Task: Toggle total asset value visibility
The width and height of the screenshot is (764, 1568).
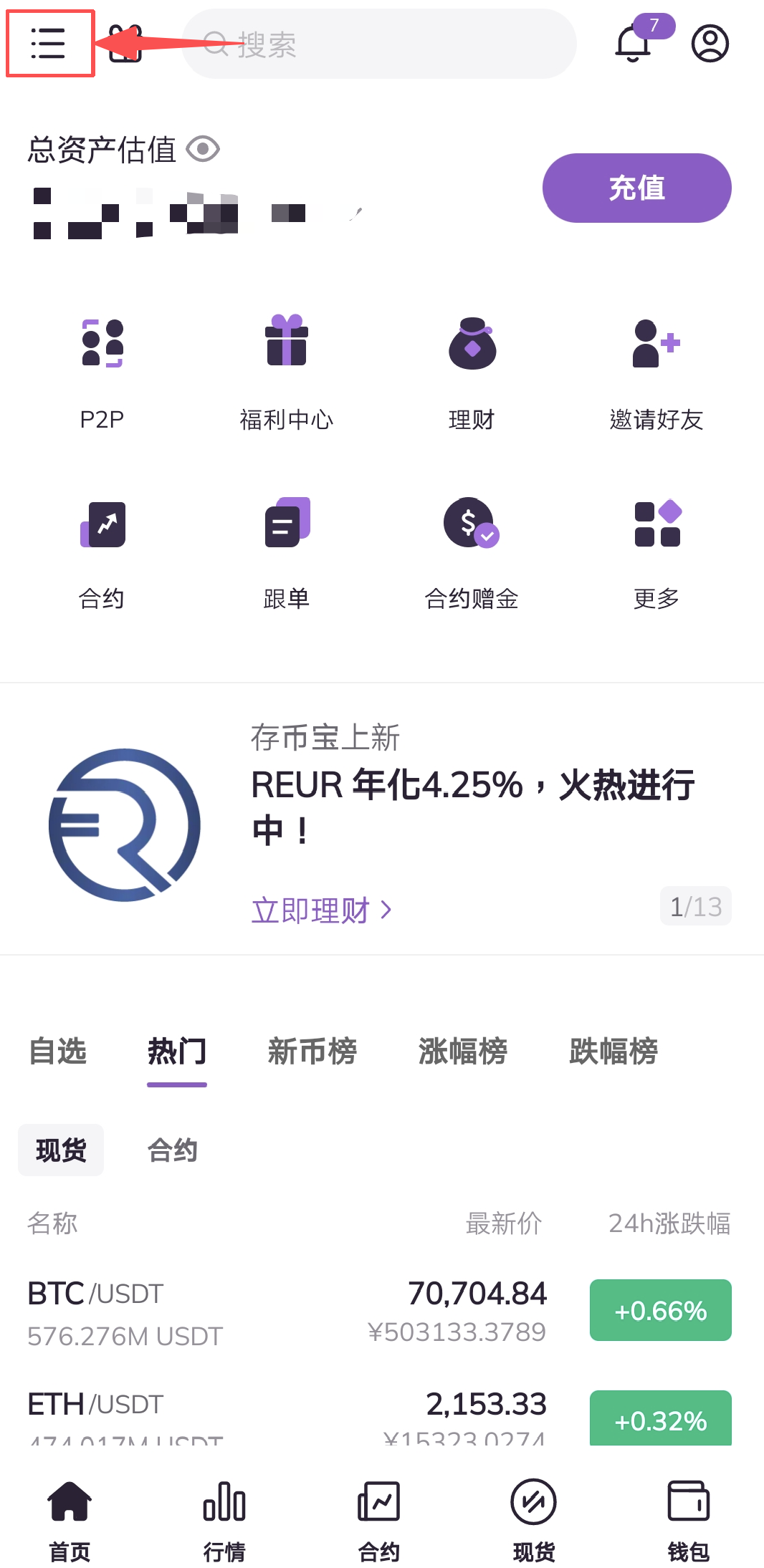Action: click(x=203, y=149)
